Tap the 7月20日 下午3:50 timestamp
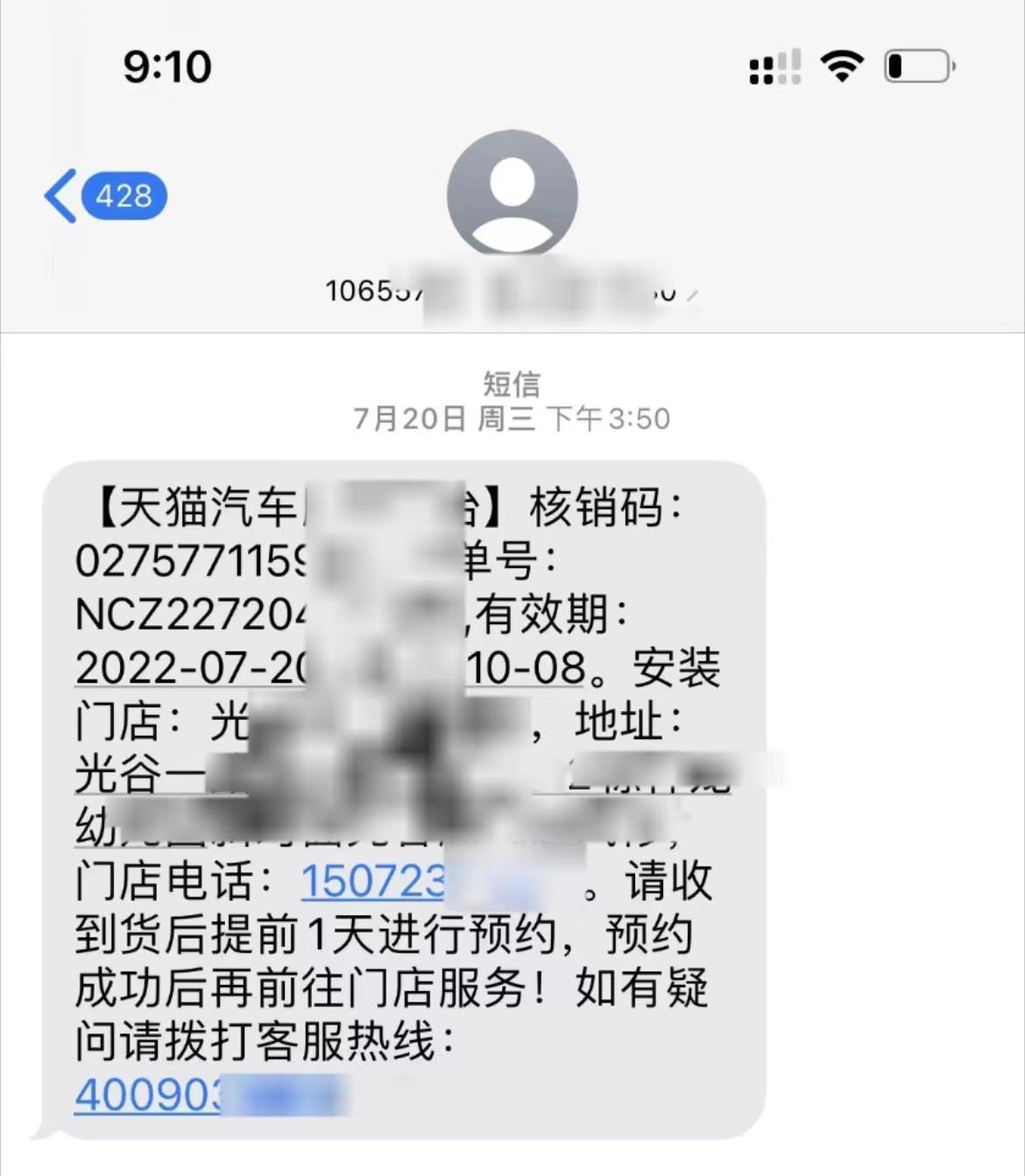1025x1176 pixels. point(511,418)
